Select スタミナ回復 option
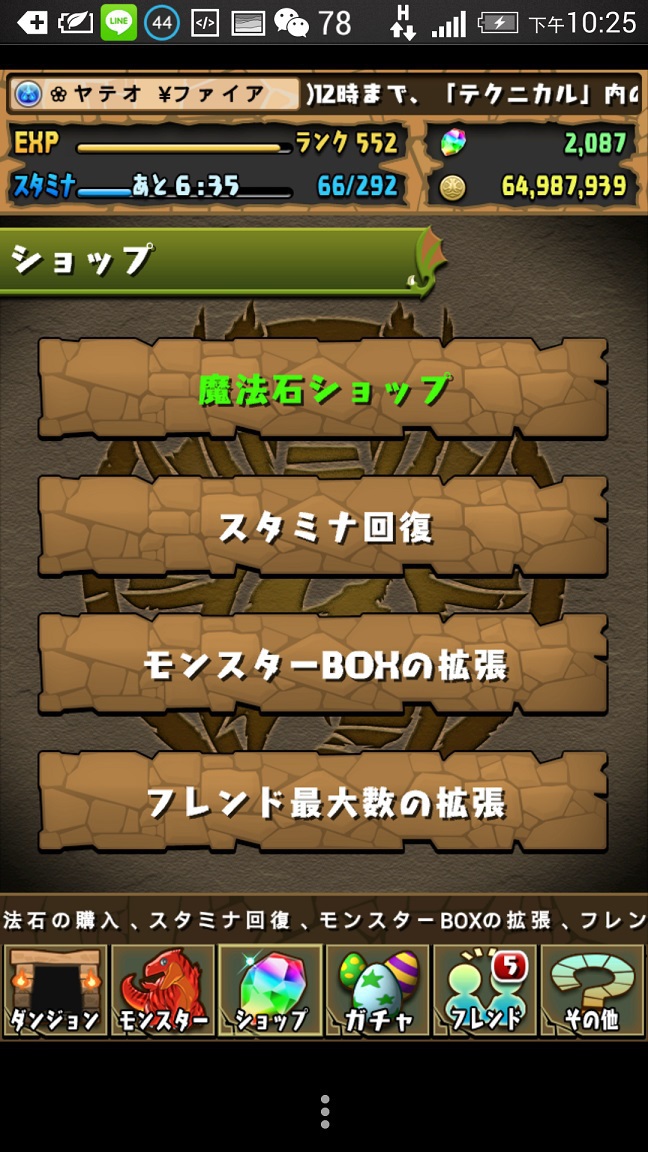 tap(323, 526)
